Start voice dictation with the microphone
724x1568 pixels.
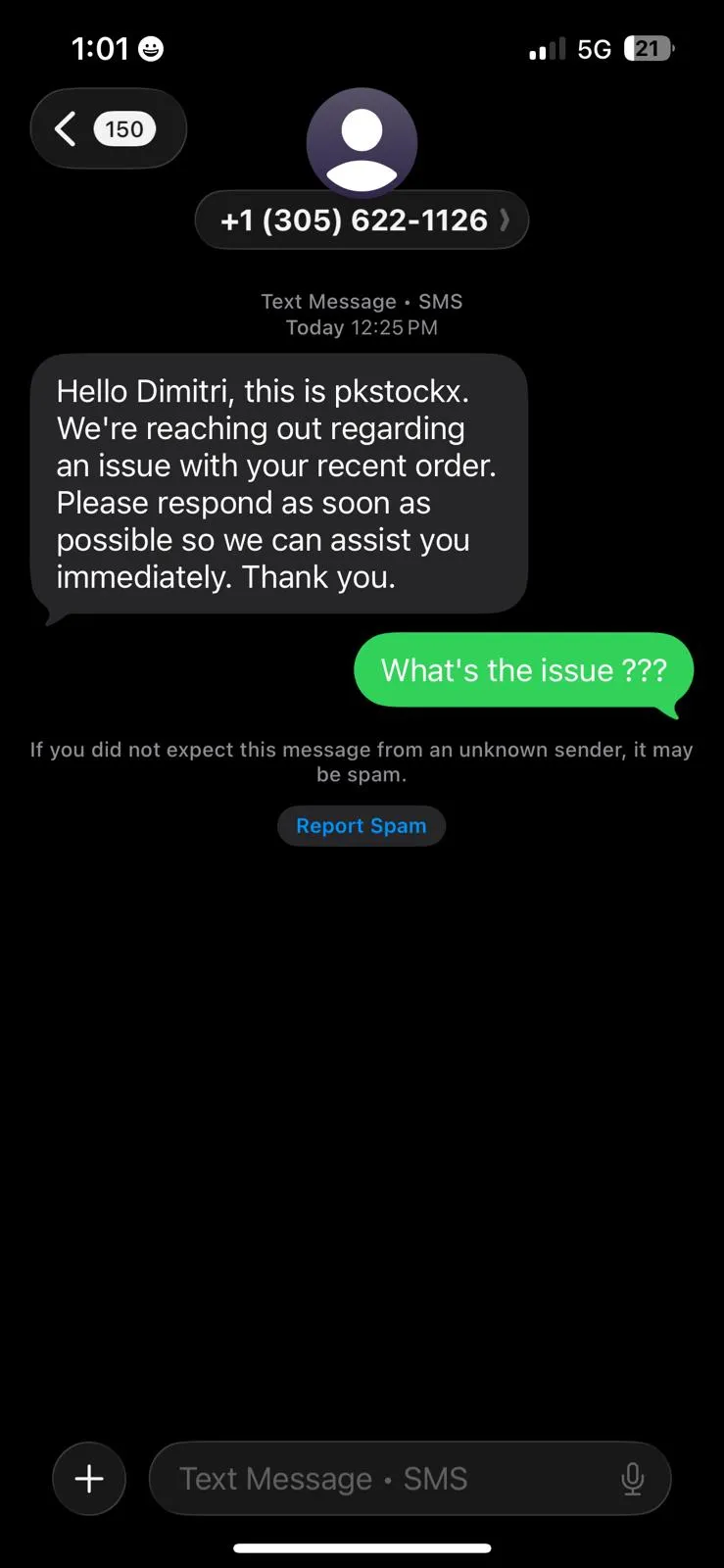[x=633, y=1478]
